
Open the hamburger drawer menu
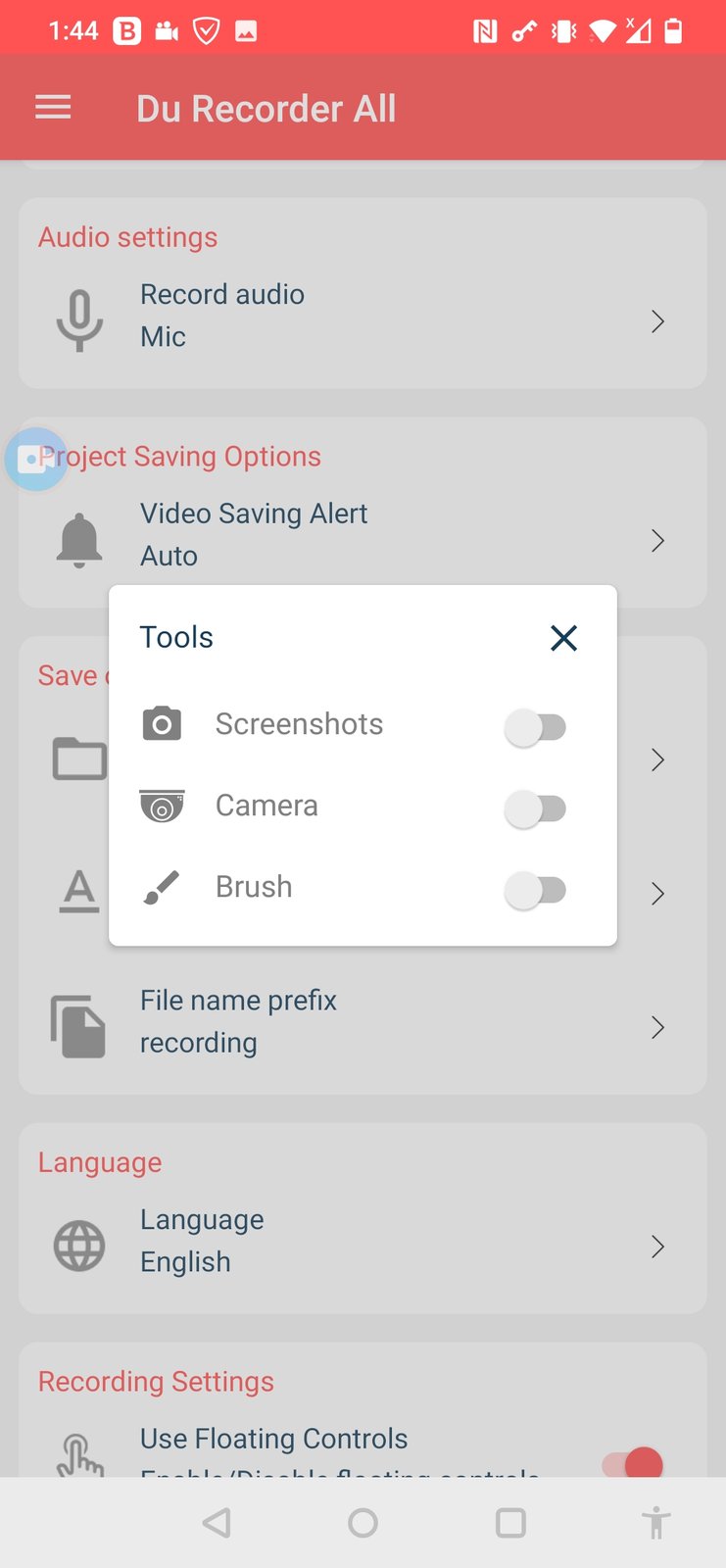coord(53,108)
